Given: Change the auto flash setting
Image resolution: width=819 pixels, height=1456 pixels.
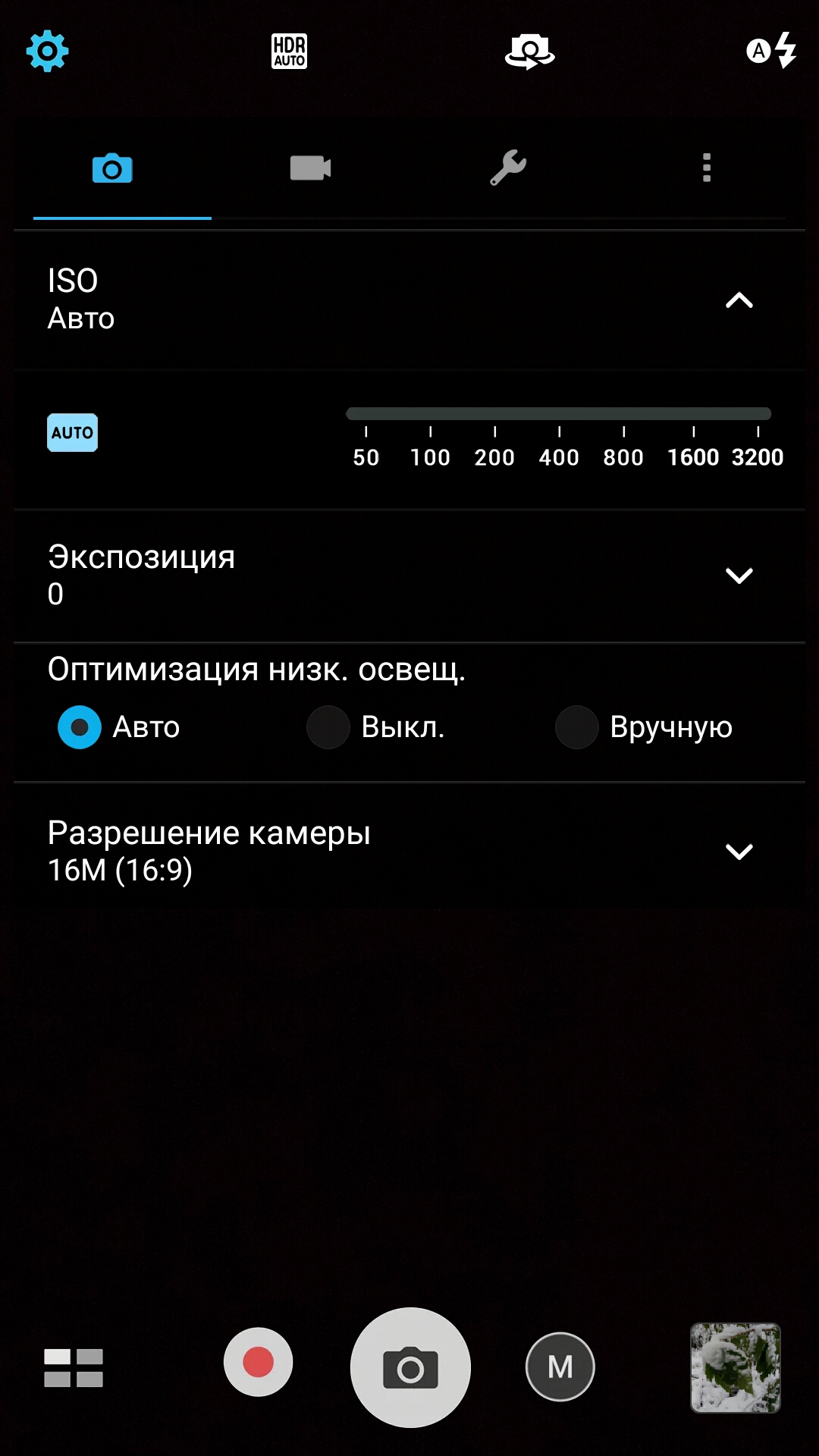Looking at the screenshot, I should pyautogui.click(x=771, y=51).
